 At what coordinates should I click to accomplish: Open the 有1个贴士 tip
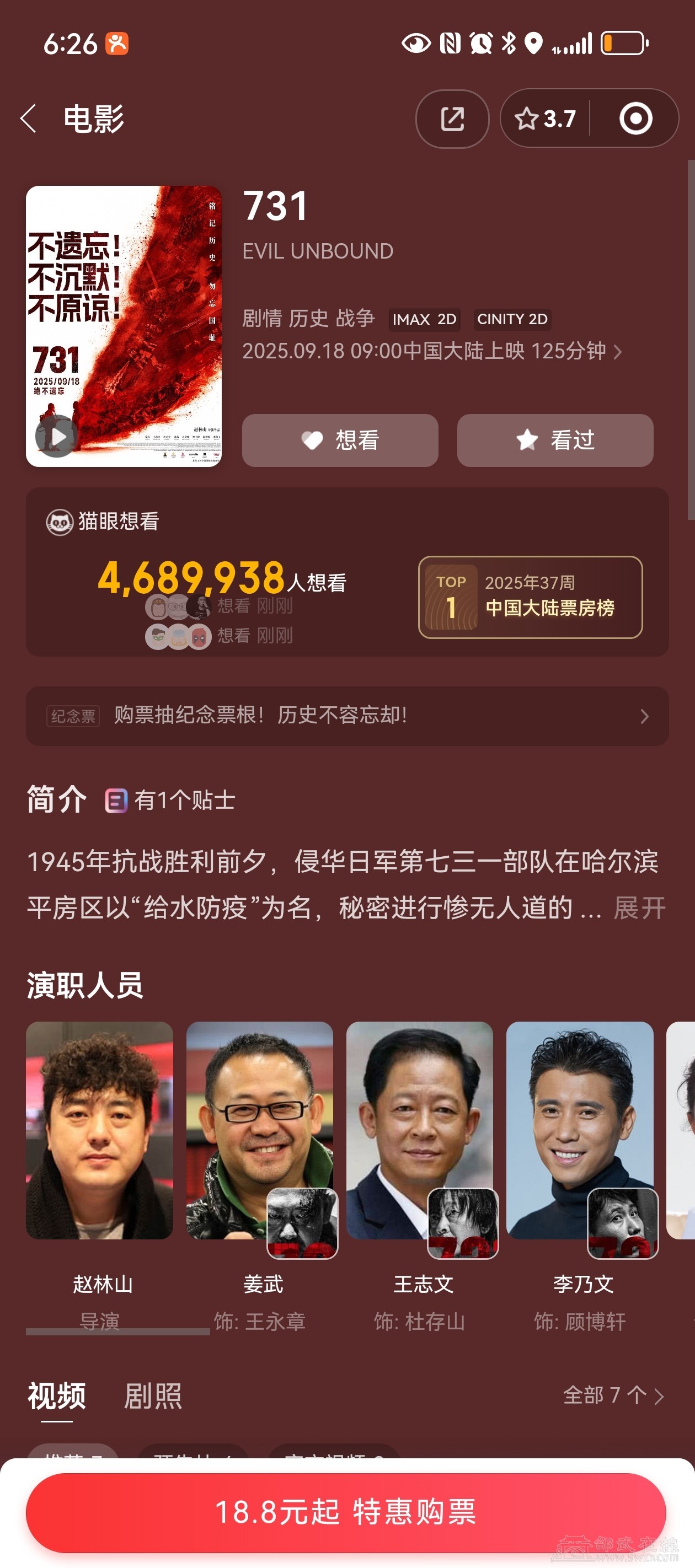tap(170, 800)
